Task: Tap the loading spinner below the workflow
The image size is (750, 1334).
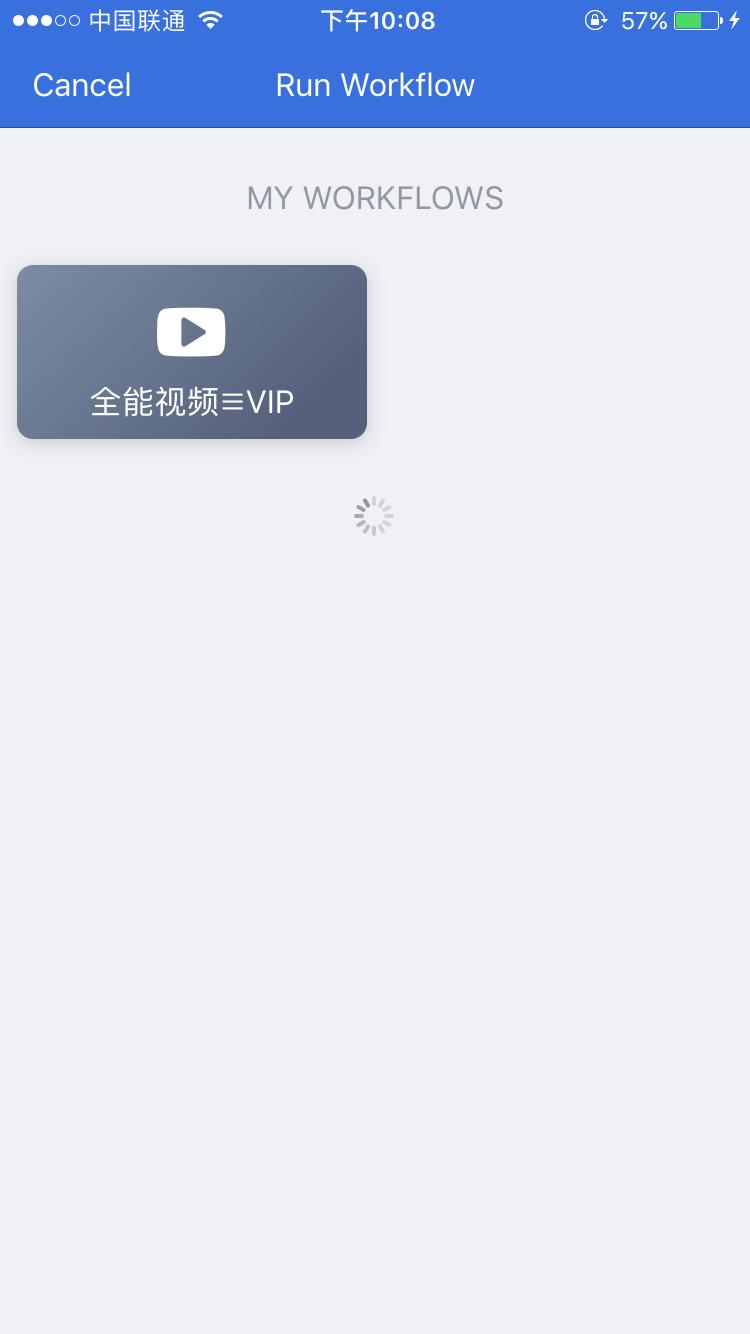Action: [x=374, y=515]
